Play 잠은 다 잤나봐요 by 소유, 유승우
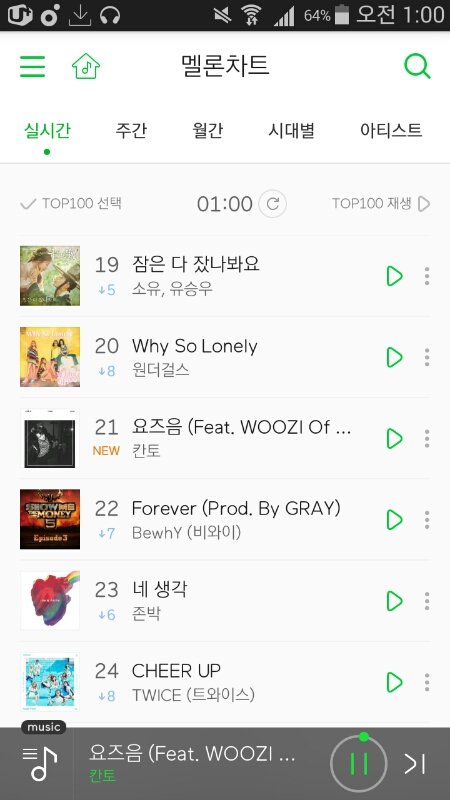The width and height of the screenshot is (450, 800). tap(394, 276)
